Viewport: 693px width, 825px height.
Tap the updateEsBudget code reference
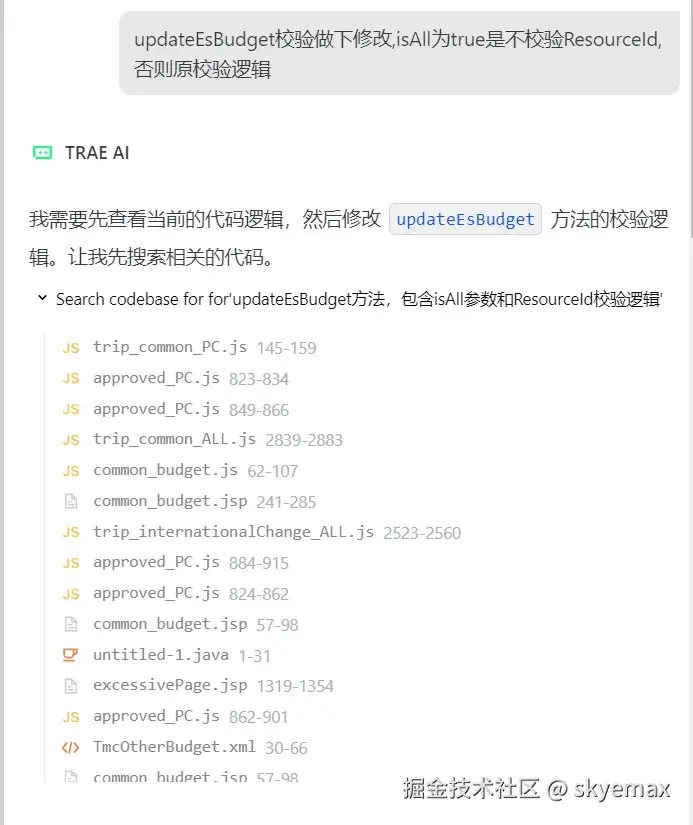465,219
